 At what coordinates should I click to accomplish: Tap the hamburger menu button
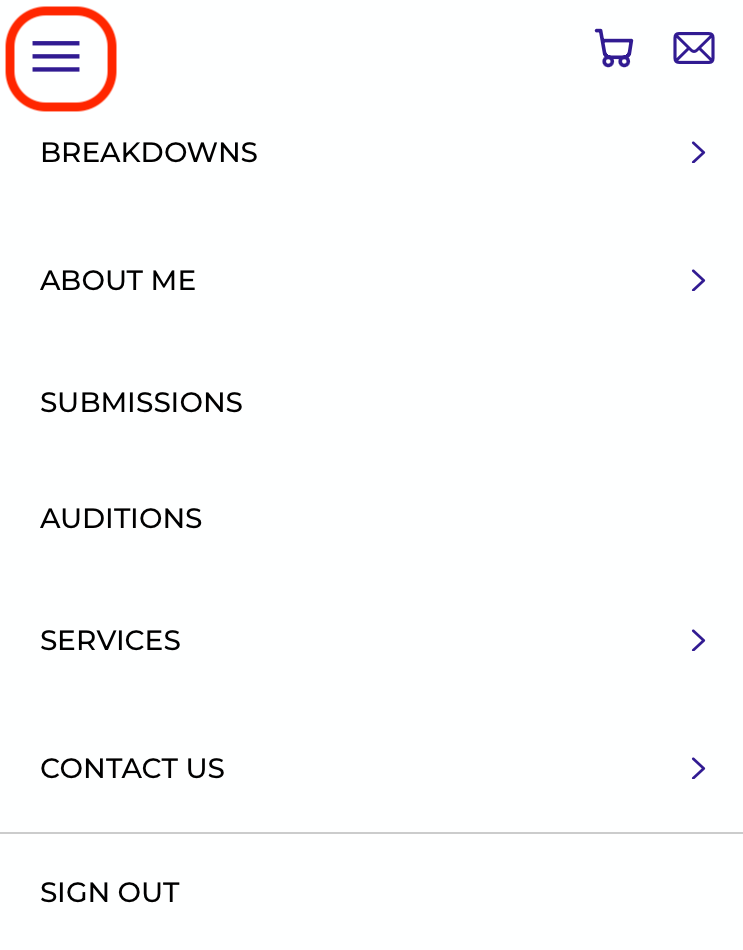pyautogui.click(x=56, y=57)
